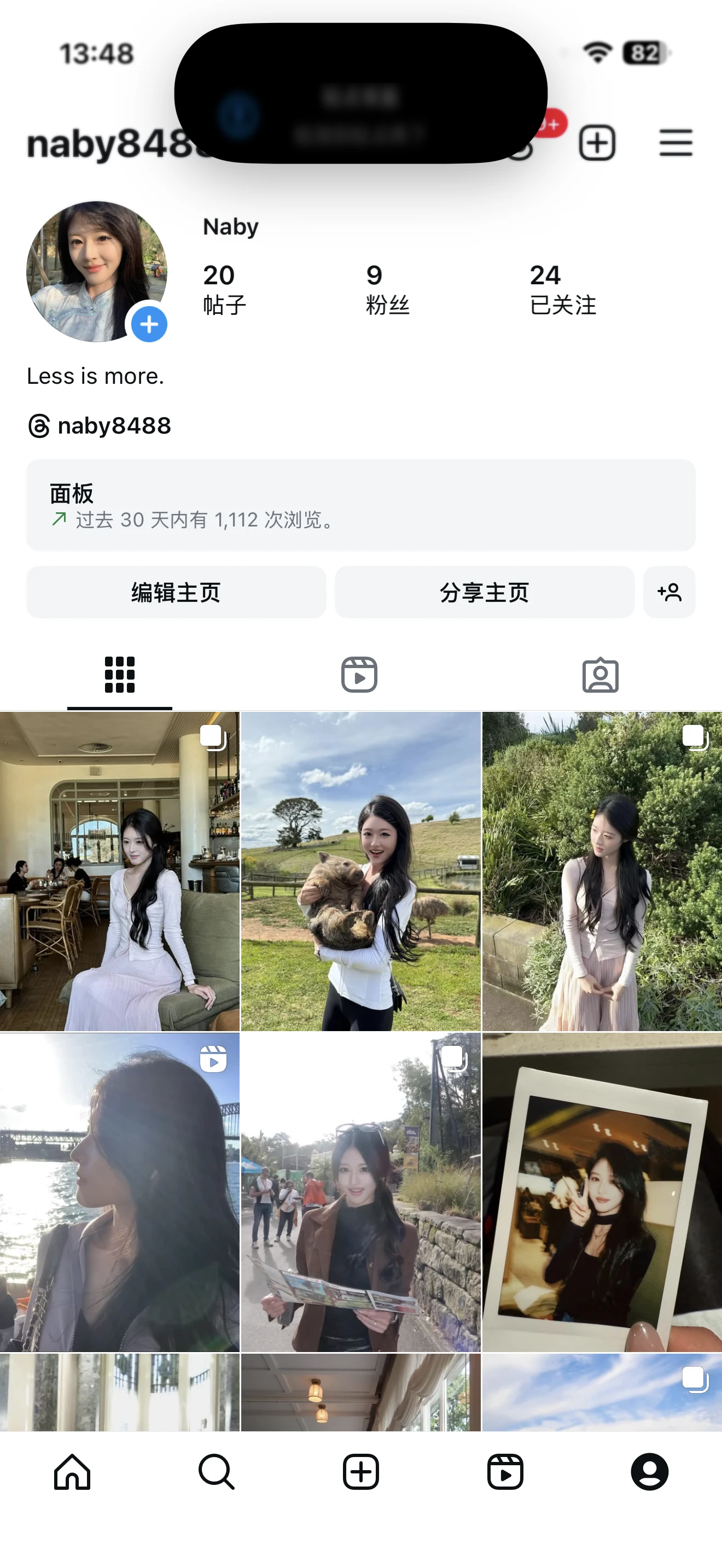Go to the Home feed tab
Image resolution: width=722 pixels, height=1568 pixels.
point(72,1472)
